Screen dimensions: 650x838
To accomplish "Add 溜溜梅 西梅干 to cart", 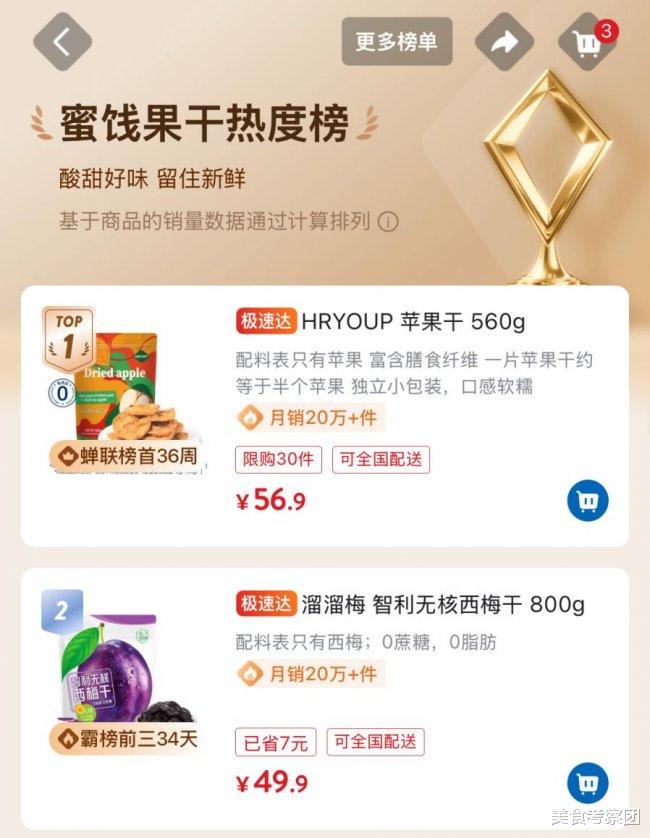I will coord(587,783).
